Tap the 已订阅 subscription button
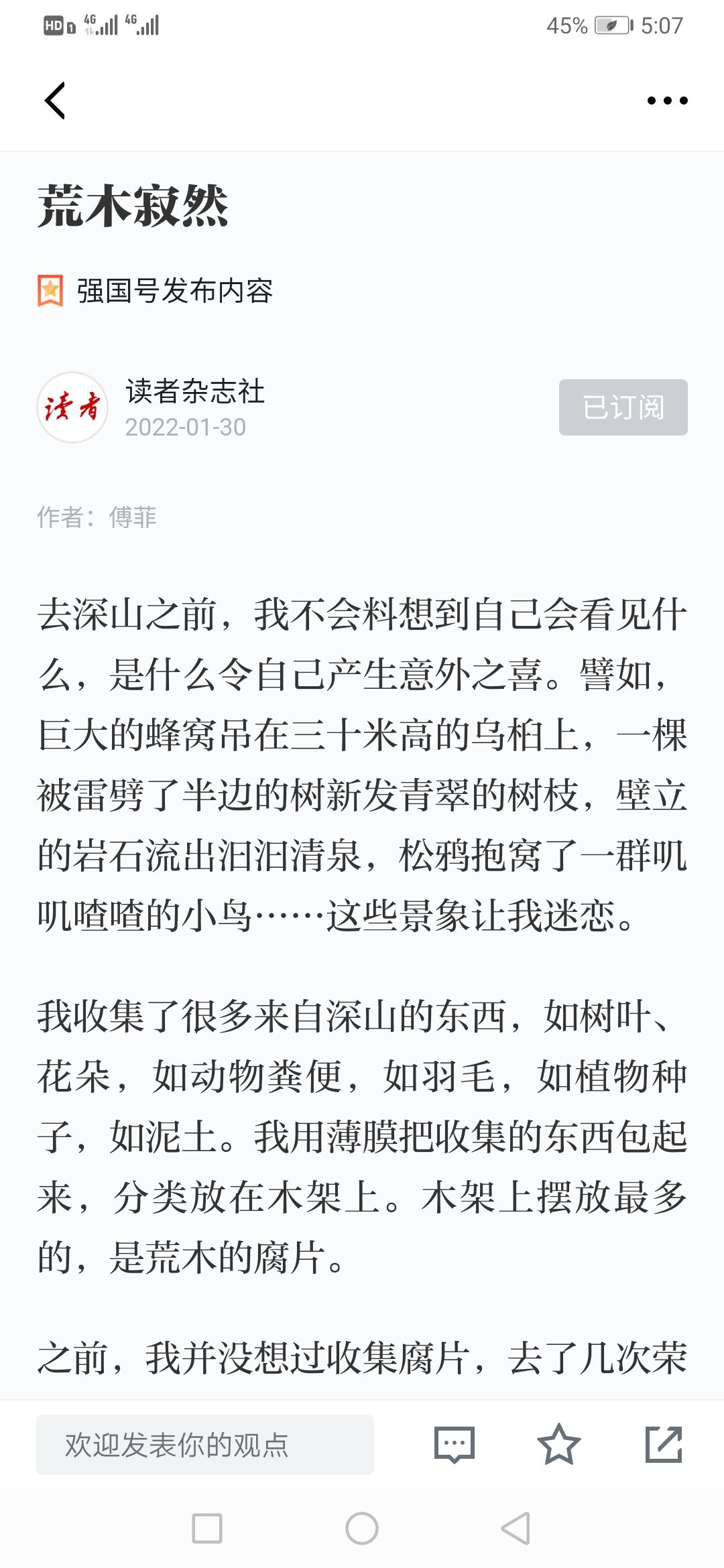The height and width of the screenshot is (1568, 724). pyautogui.click(x=623, y=407)
